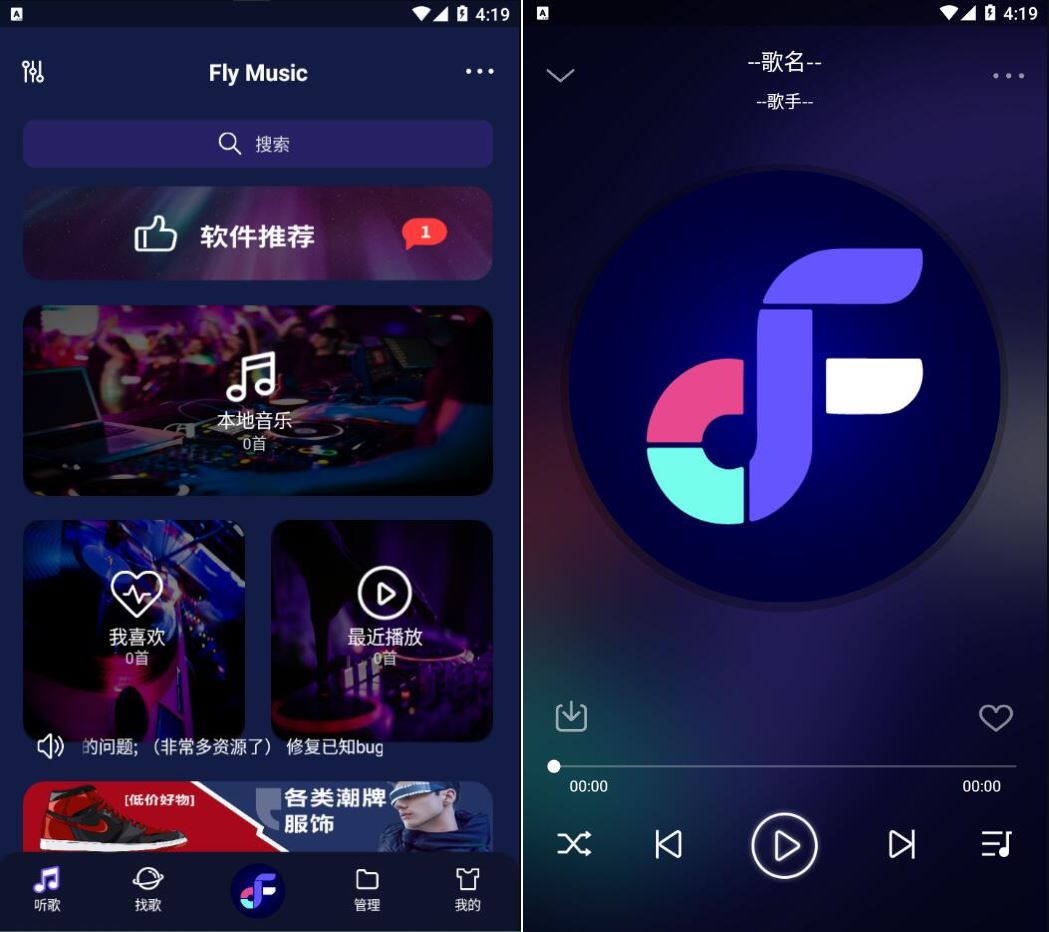Download the current song
This screenshot has width=1049, height=932.
point(571,716)
